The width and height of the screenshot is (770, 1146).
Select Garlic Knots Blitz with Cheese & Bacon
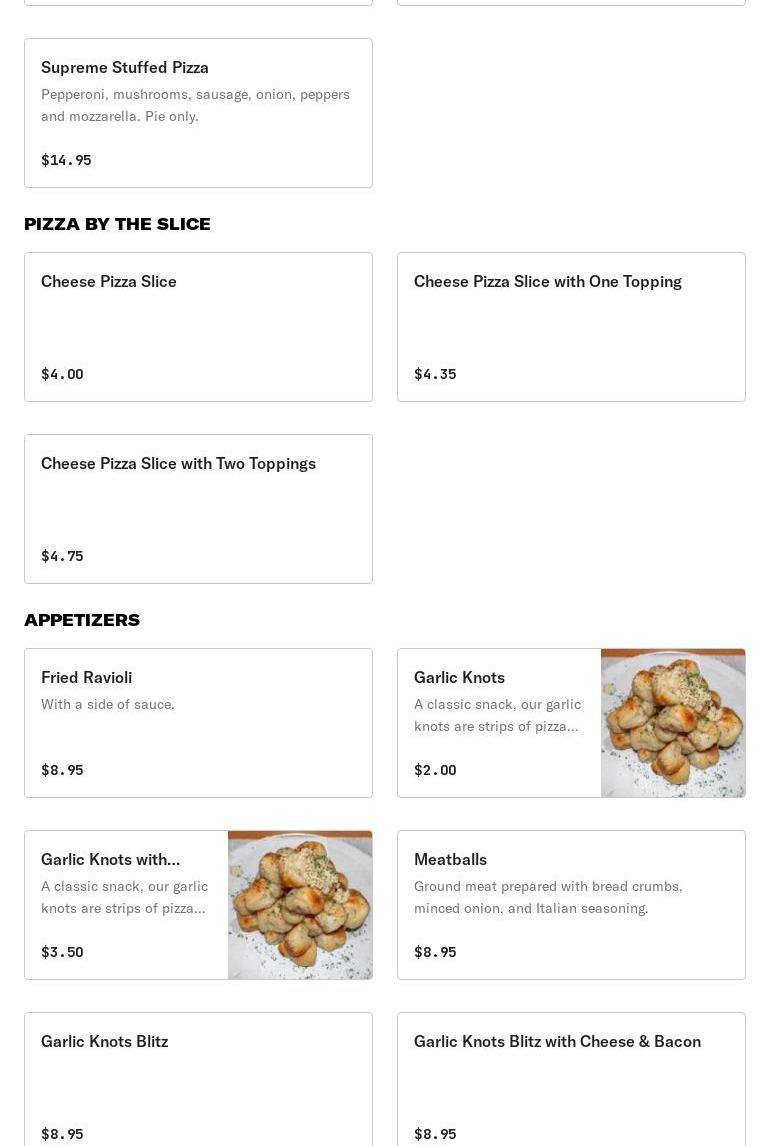571,1080
